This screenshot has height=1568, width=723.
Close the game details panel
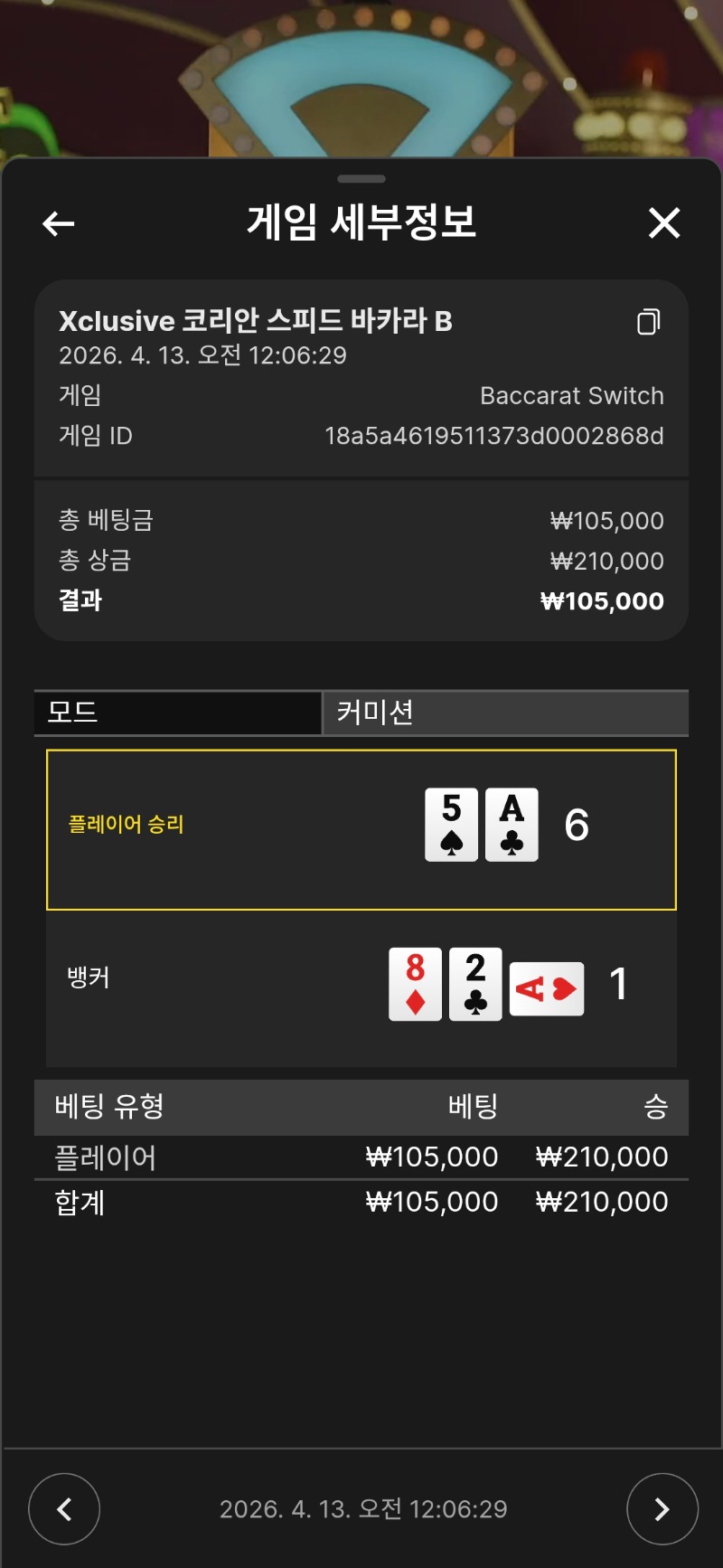click(664, 222)
